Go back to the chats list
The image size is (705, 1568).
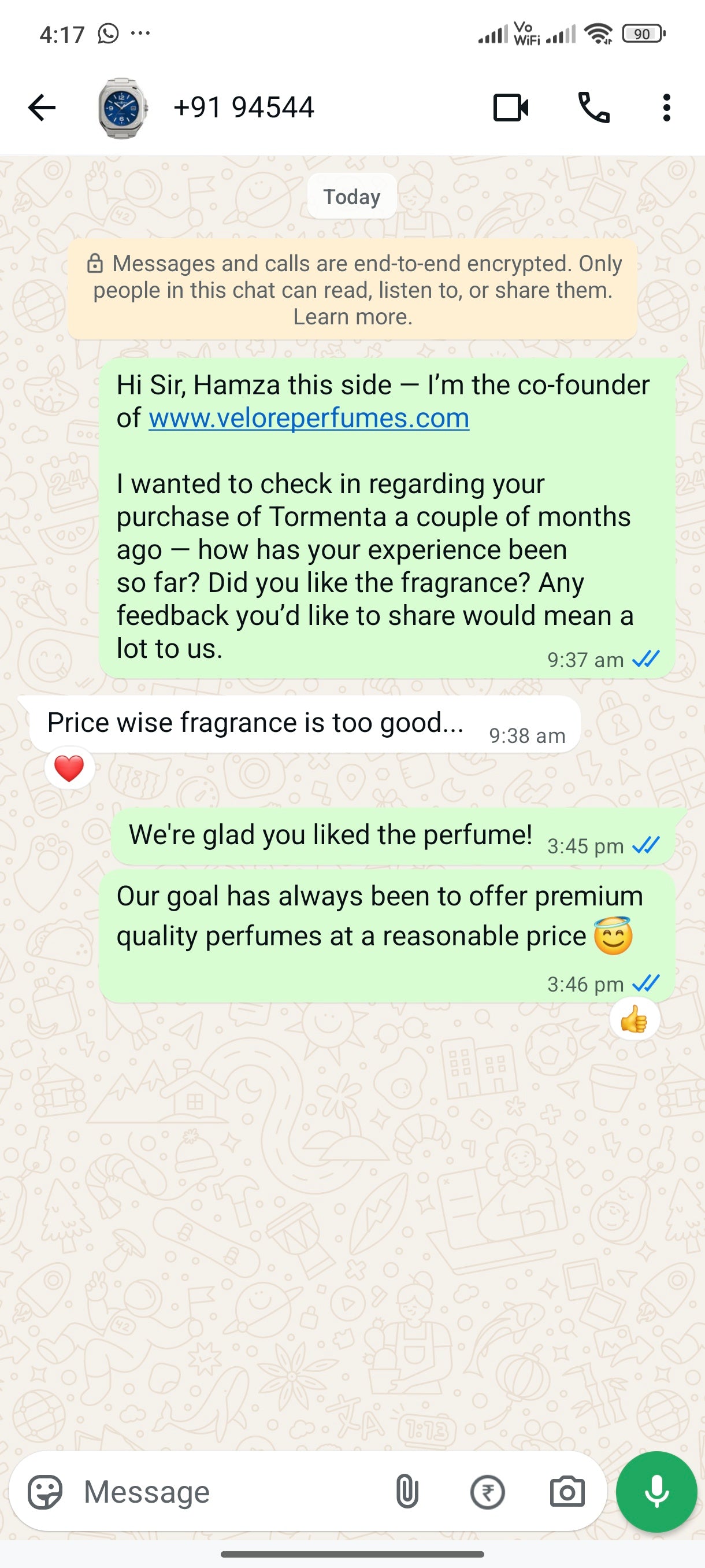click(42, 108)
